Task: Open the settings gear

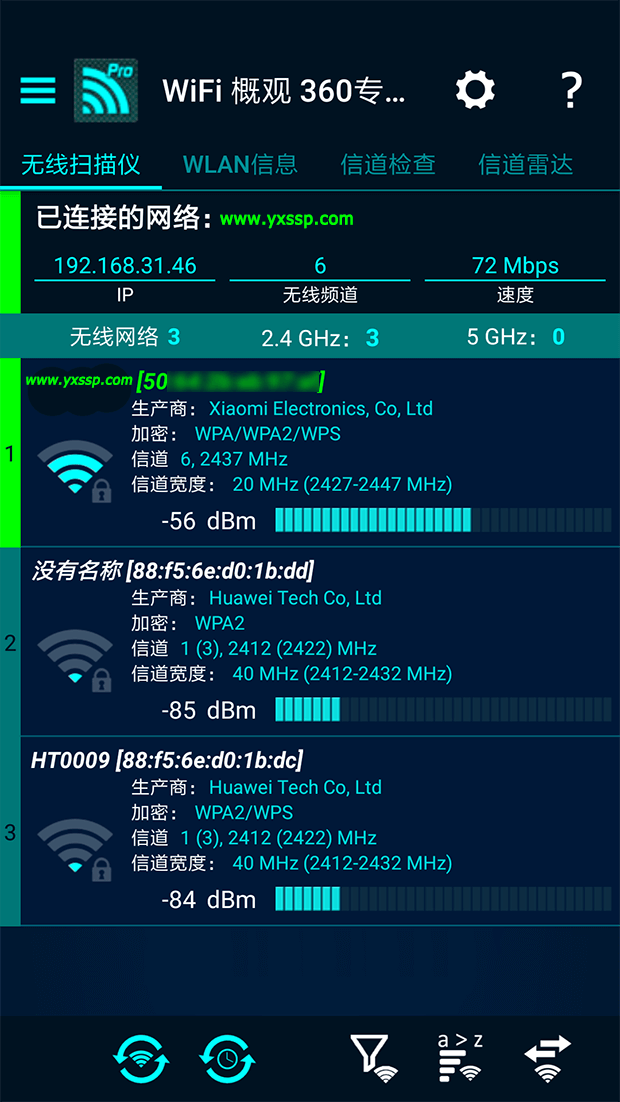Action: (x=475, y=90)
